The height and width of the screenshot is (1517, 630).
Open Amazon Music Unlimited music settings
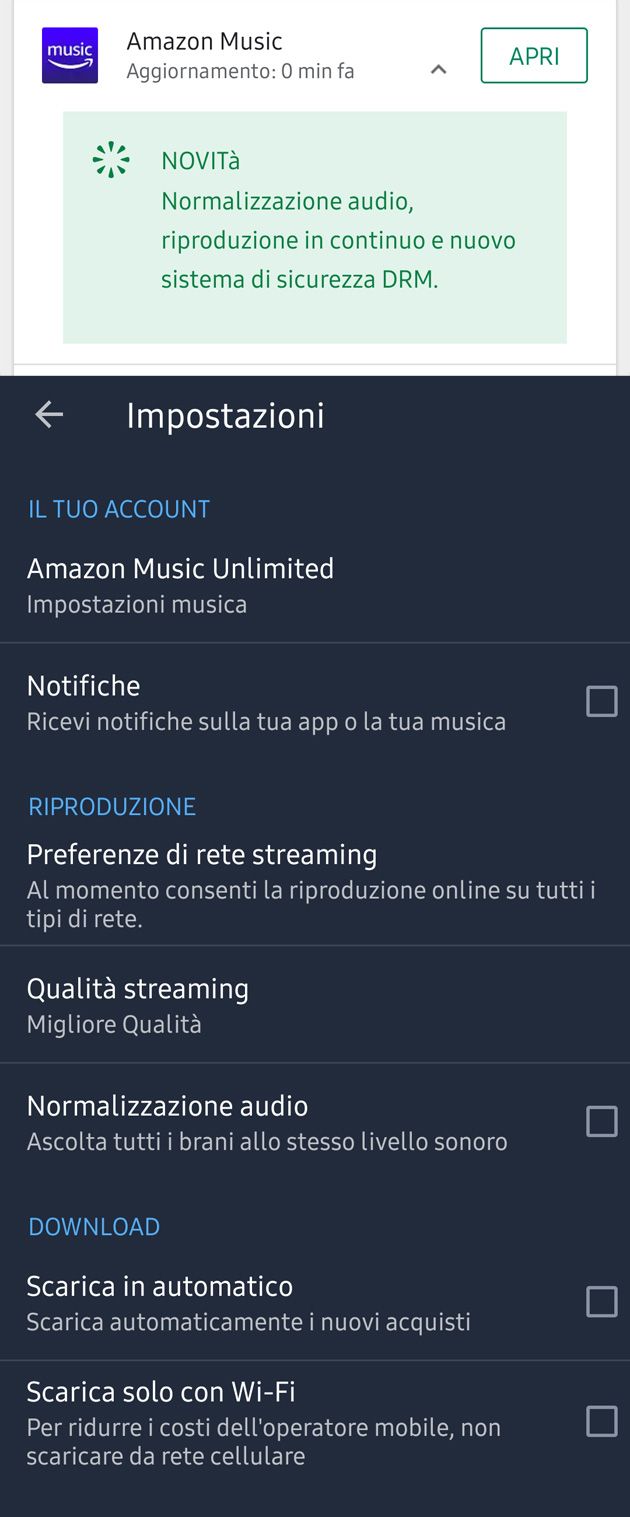coord(180,584)
